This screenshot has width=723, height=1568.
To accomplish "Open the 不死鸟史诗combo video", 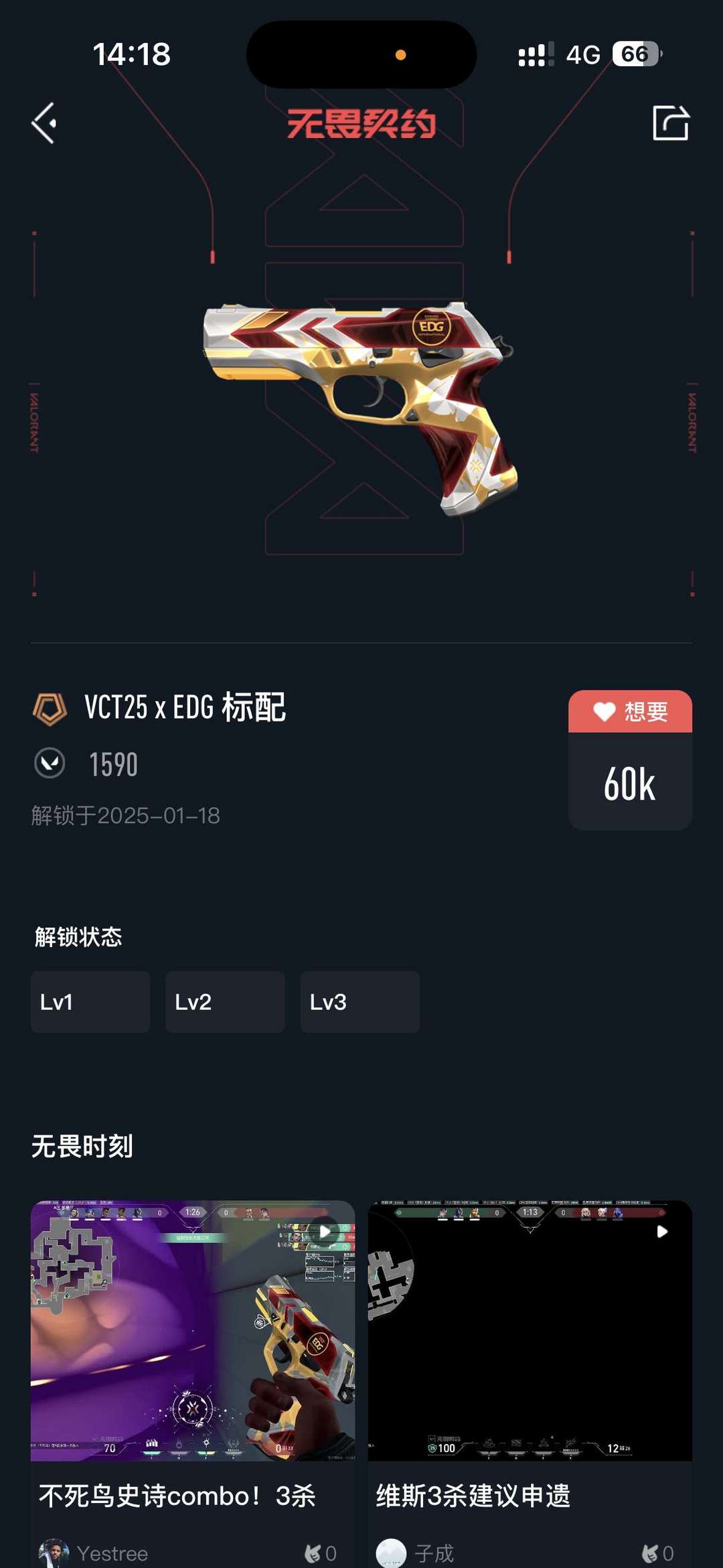I will tap(193, 1331).
